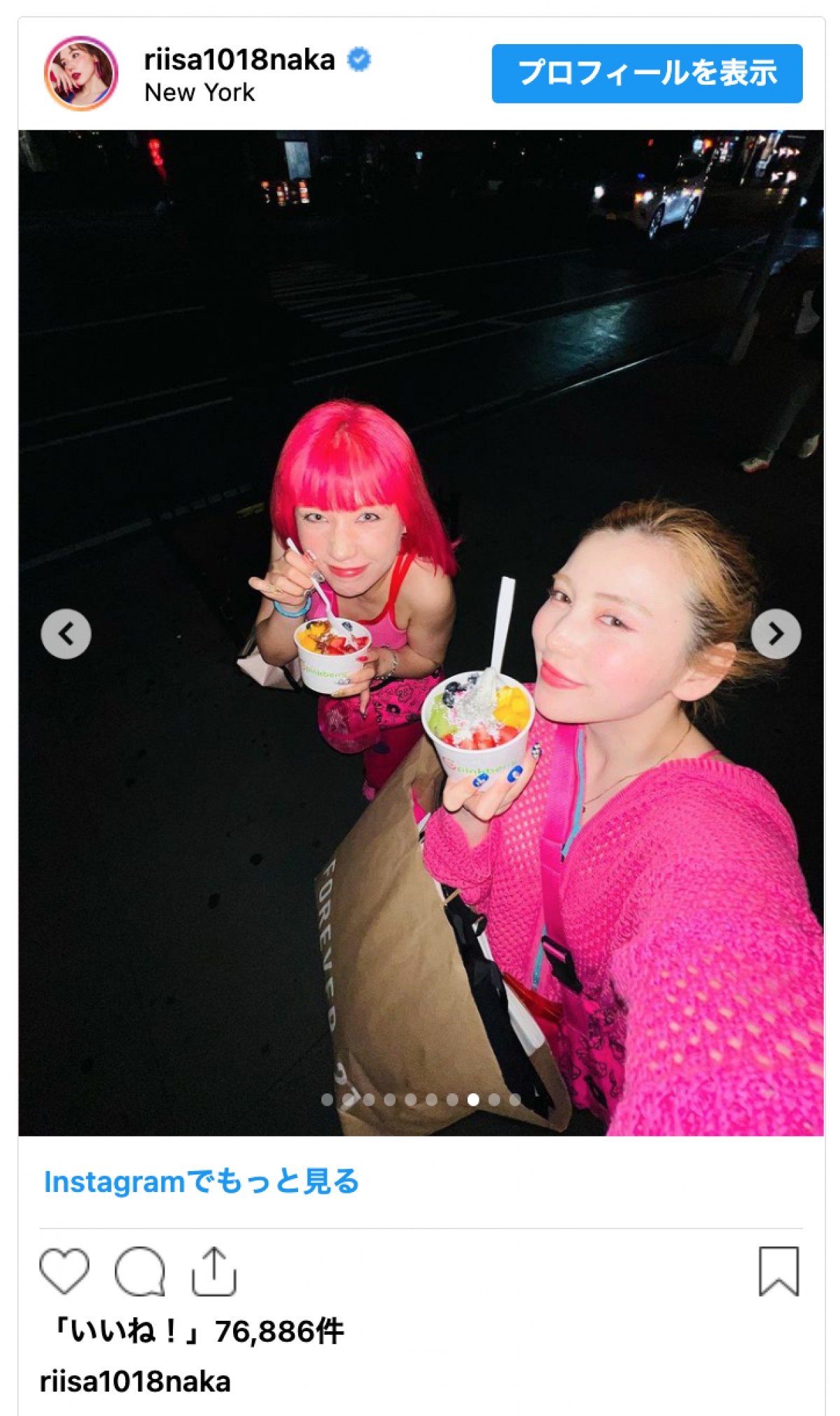
Task: Open the Instagramでもっと見る link
Action: (x=202, y=1182)
